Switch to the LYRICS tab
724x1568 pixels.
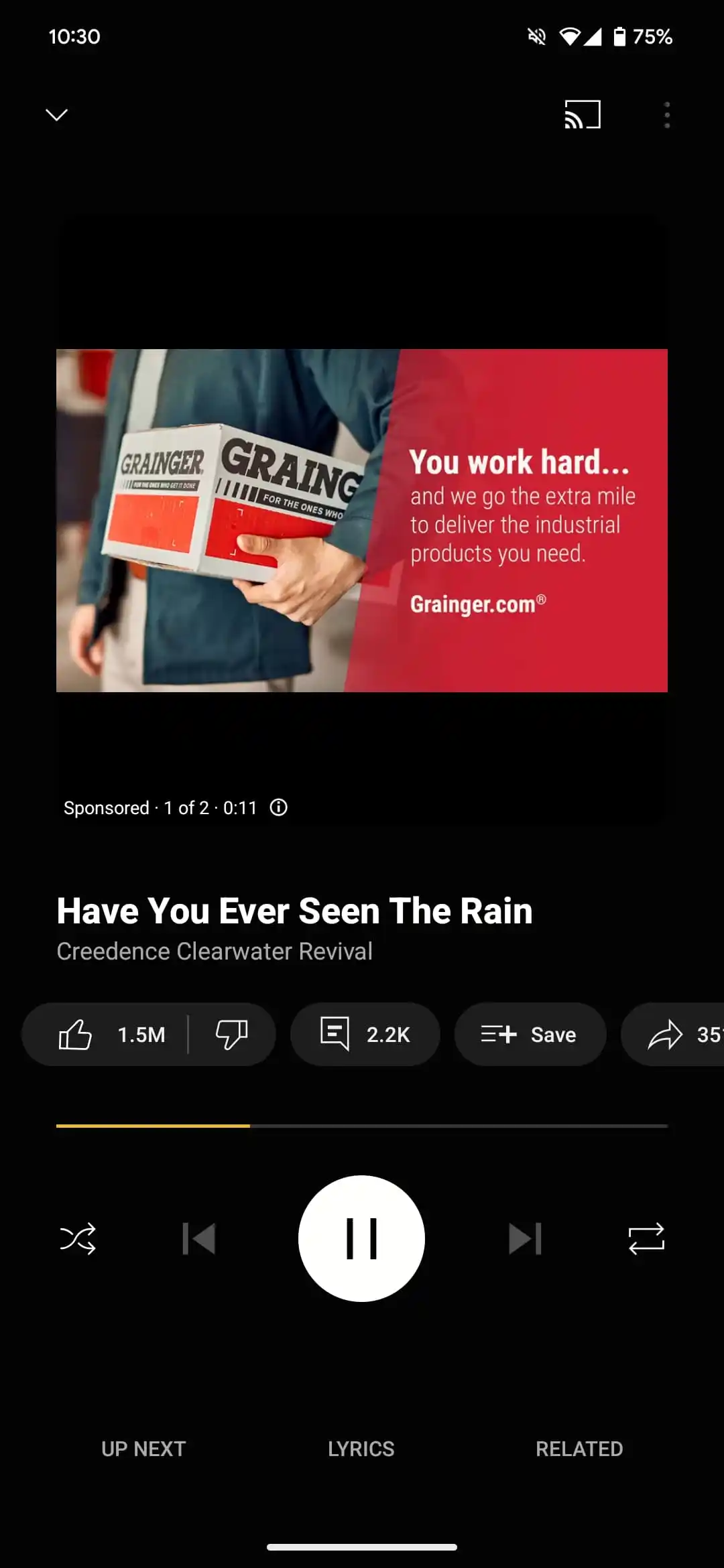[361, 1449]
